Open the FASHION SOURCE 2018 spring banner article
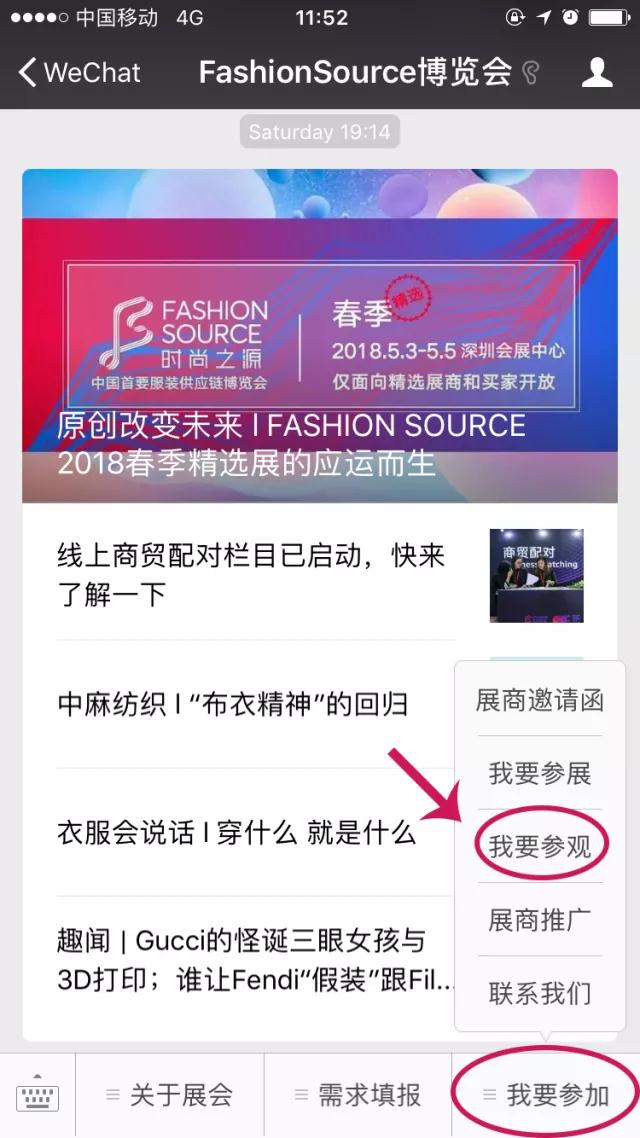This screenshot has height=1138, width=640. pyautogui.click(x=319, y=336)
